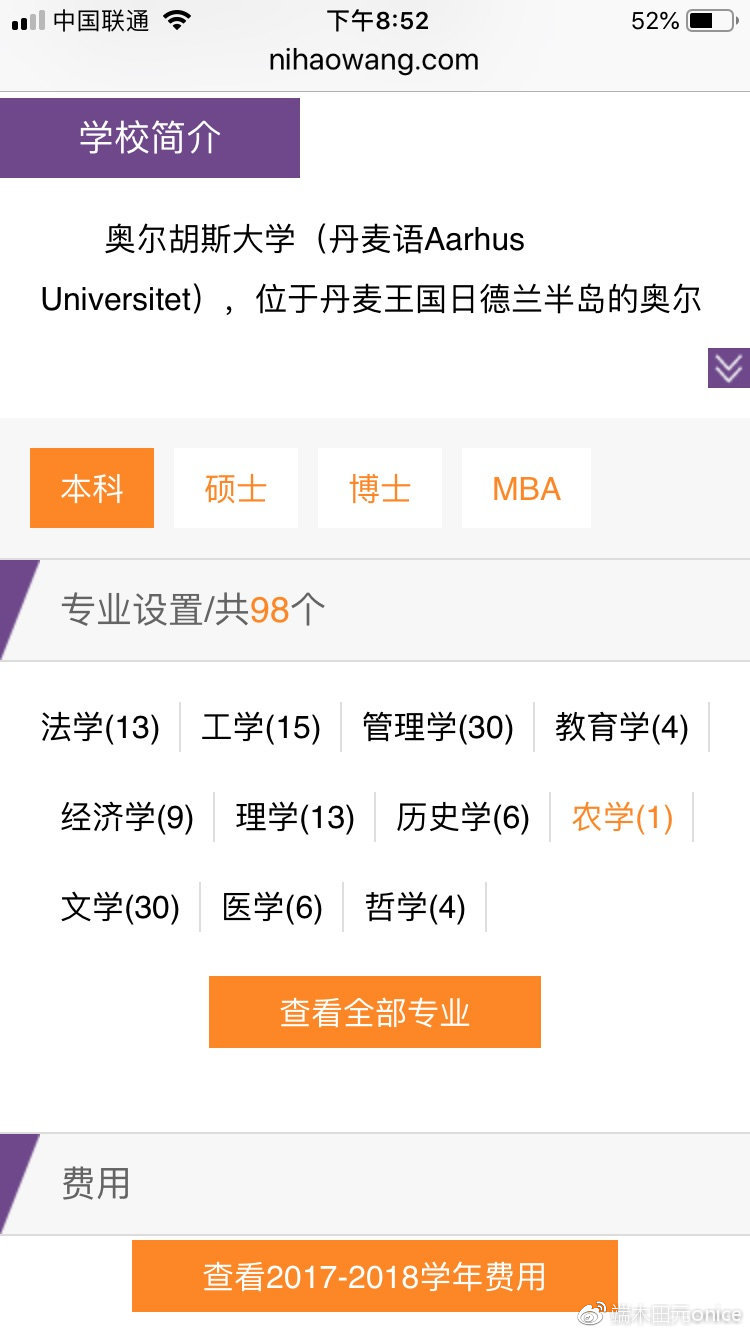
Task: Open 法学(13) majors
Action: [x=100, y=727]
